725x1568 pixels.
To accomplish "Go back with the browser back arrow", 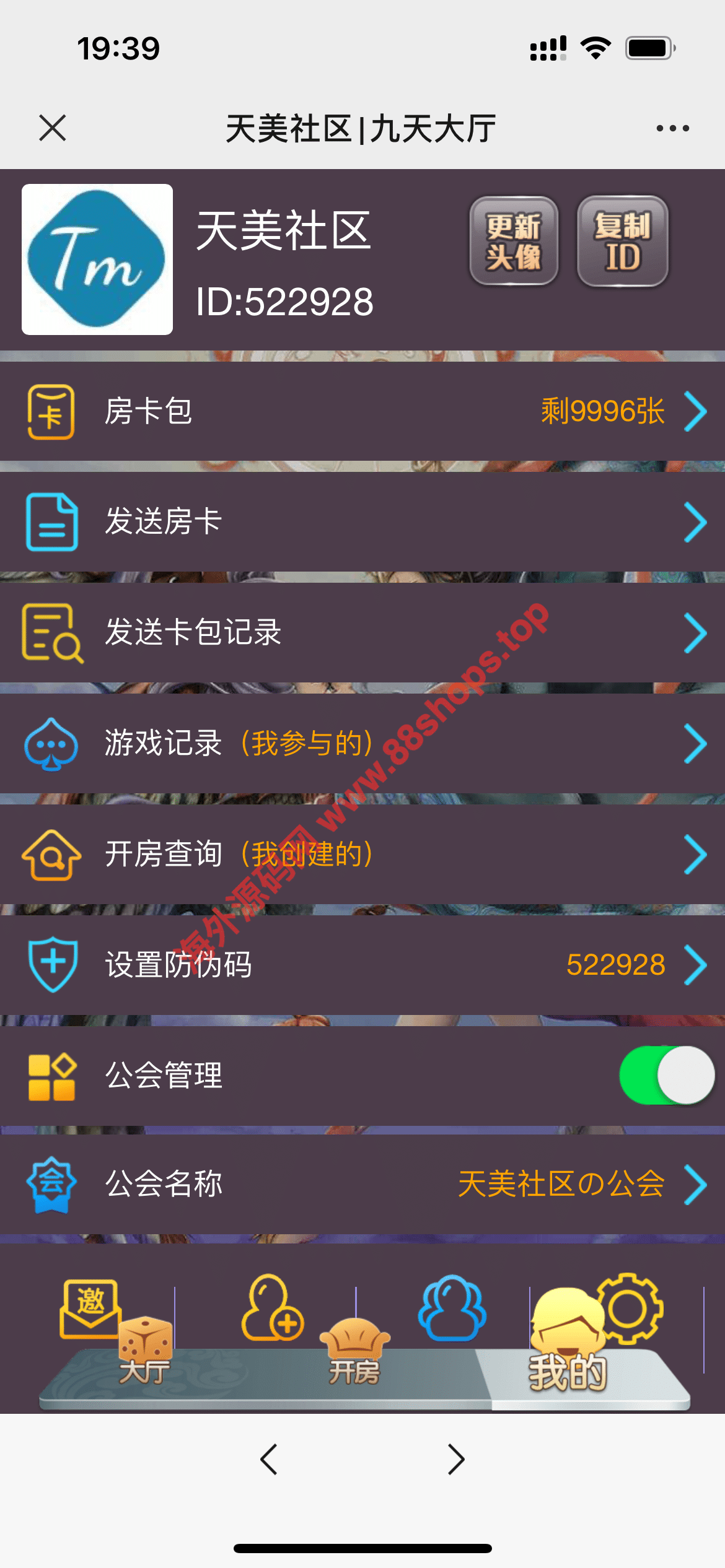I will click(269, 1460).
